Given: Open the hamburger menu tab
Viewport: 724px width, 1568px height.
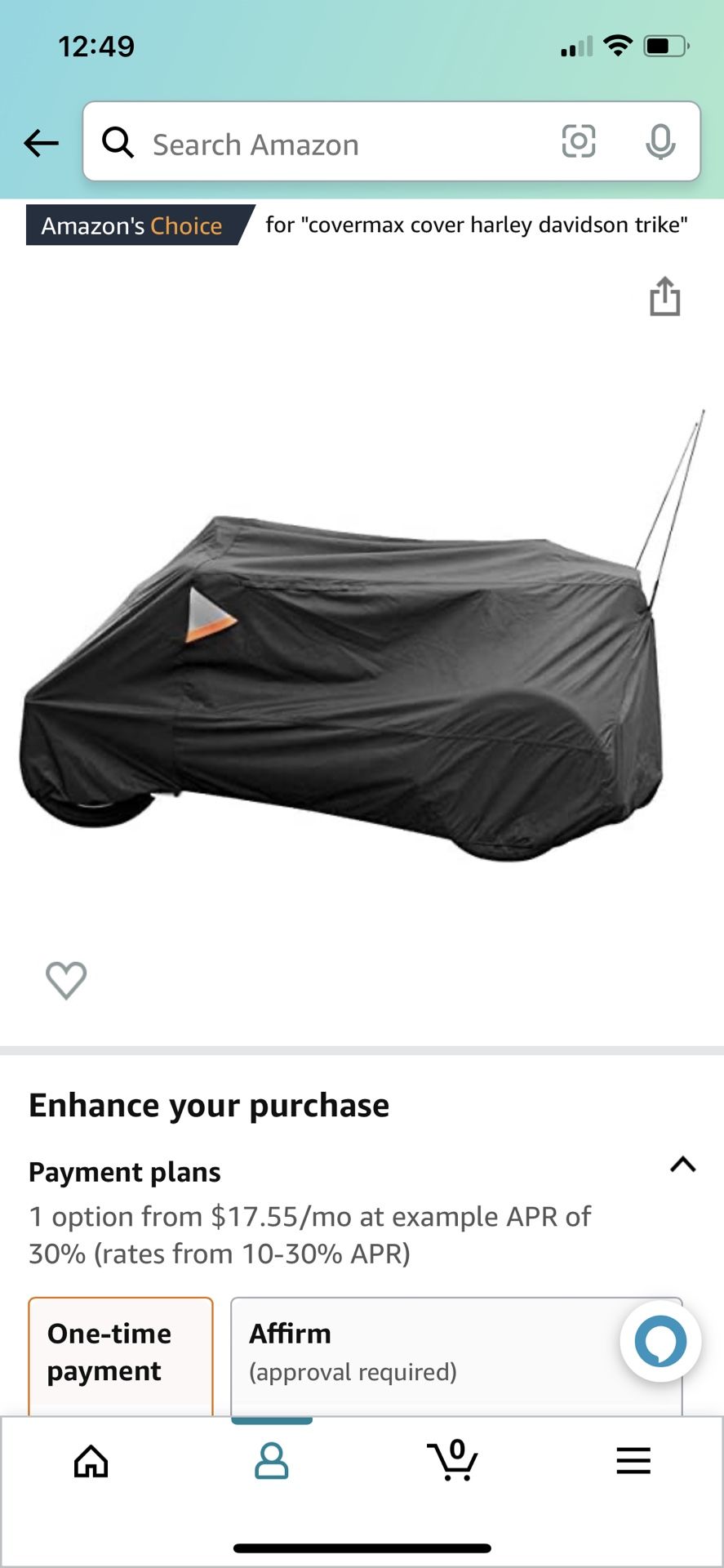Looking at the screenshot, I should click(x=633, y=1461).
